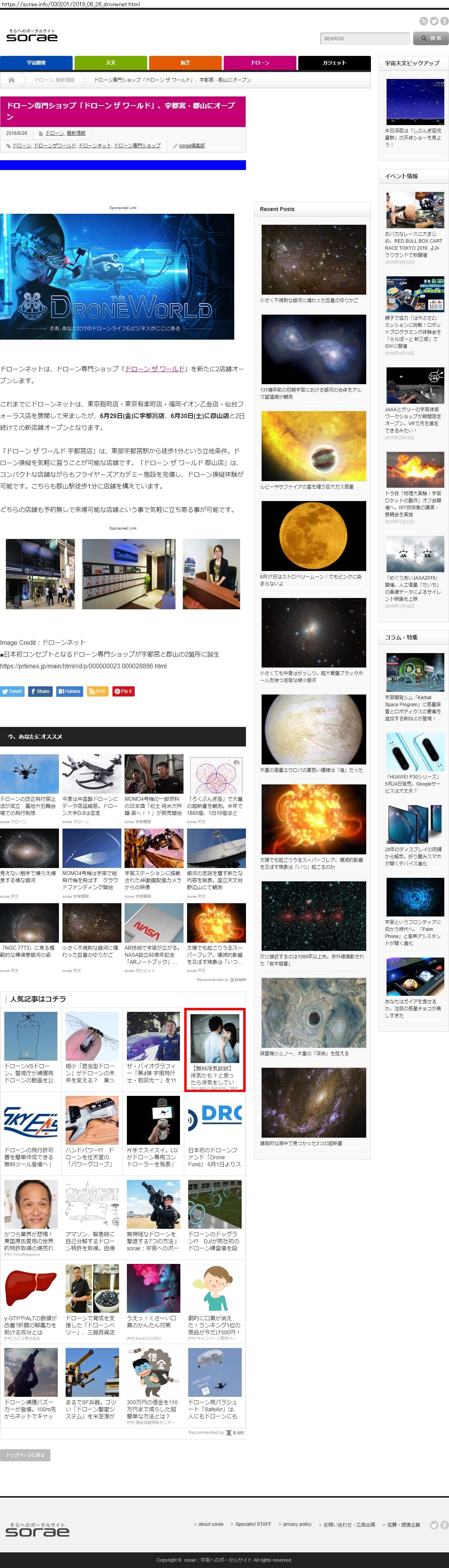Open the 航空 navigation tab
Screen dimensions: 449x1568
[x=185, y=63]
